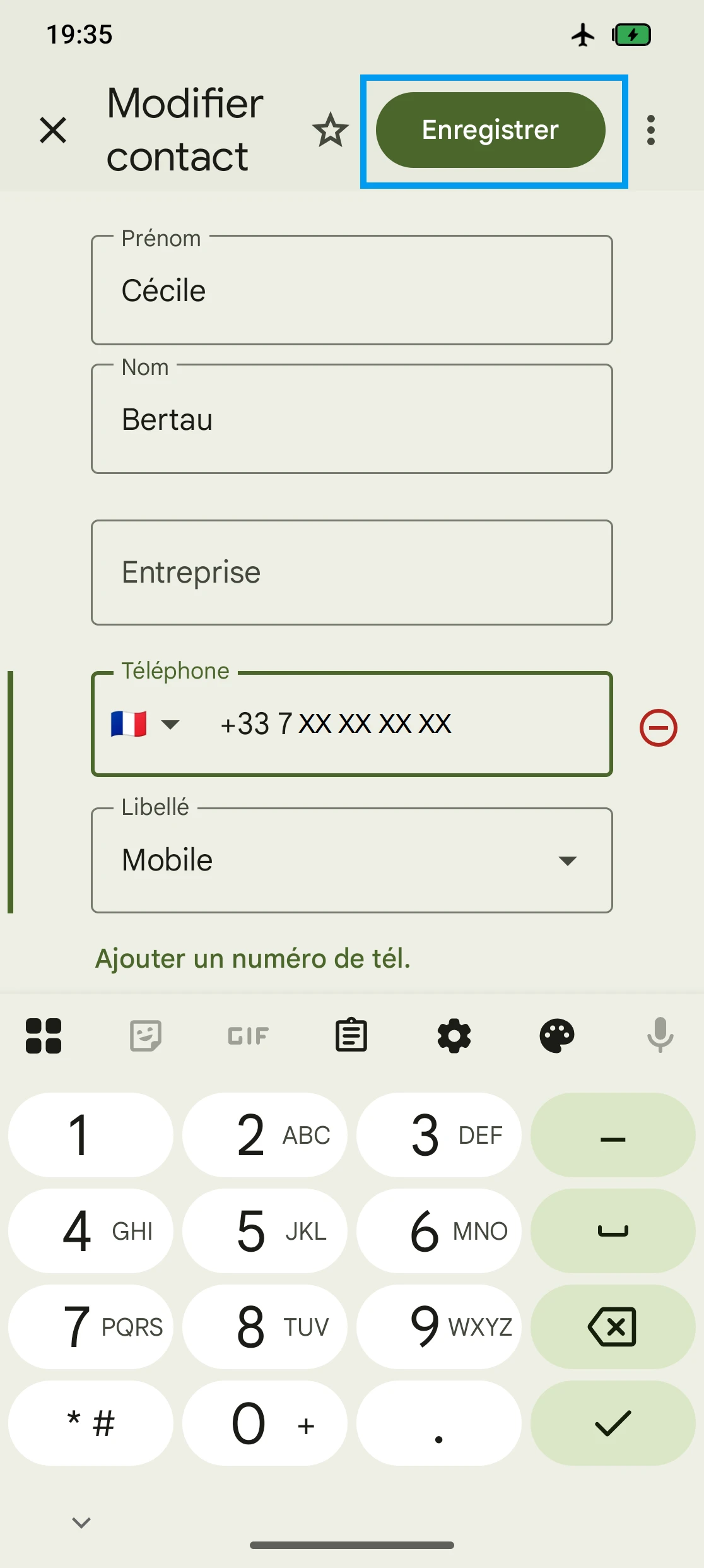The width and height of the screenshot is (704, 1568).
Task: Hide the keyboard with the down chevron
Action: pyautogui.click(x=81, y=1523)
